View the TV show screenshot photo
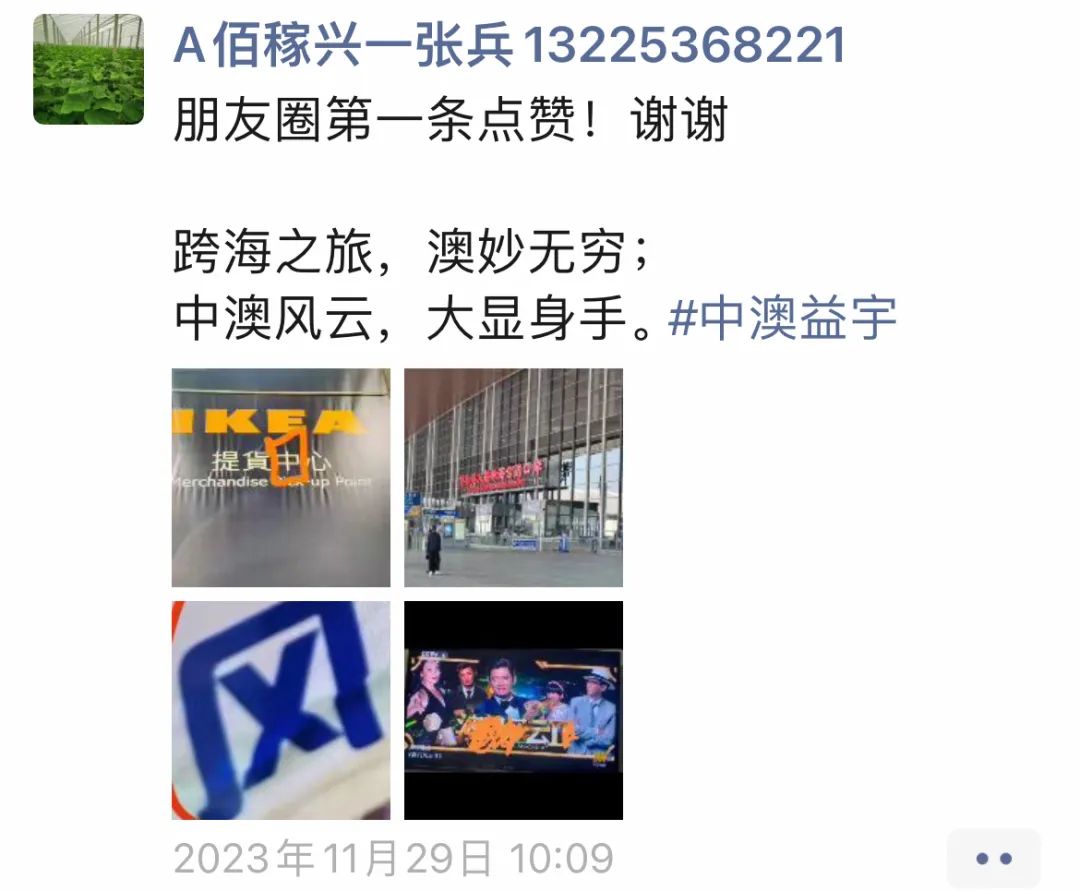 [x=513, y=710]
